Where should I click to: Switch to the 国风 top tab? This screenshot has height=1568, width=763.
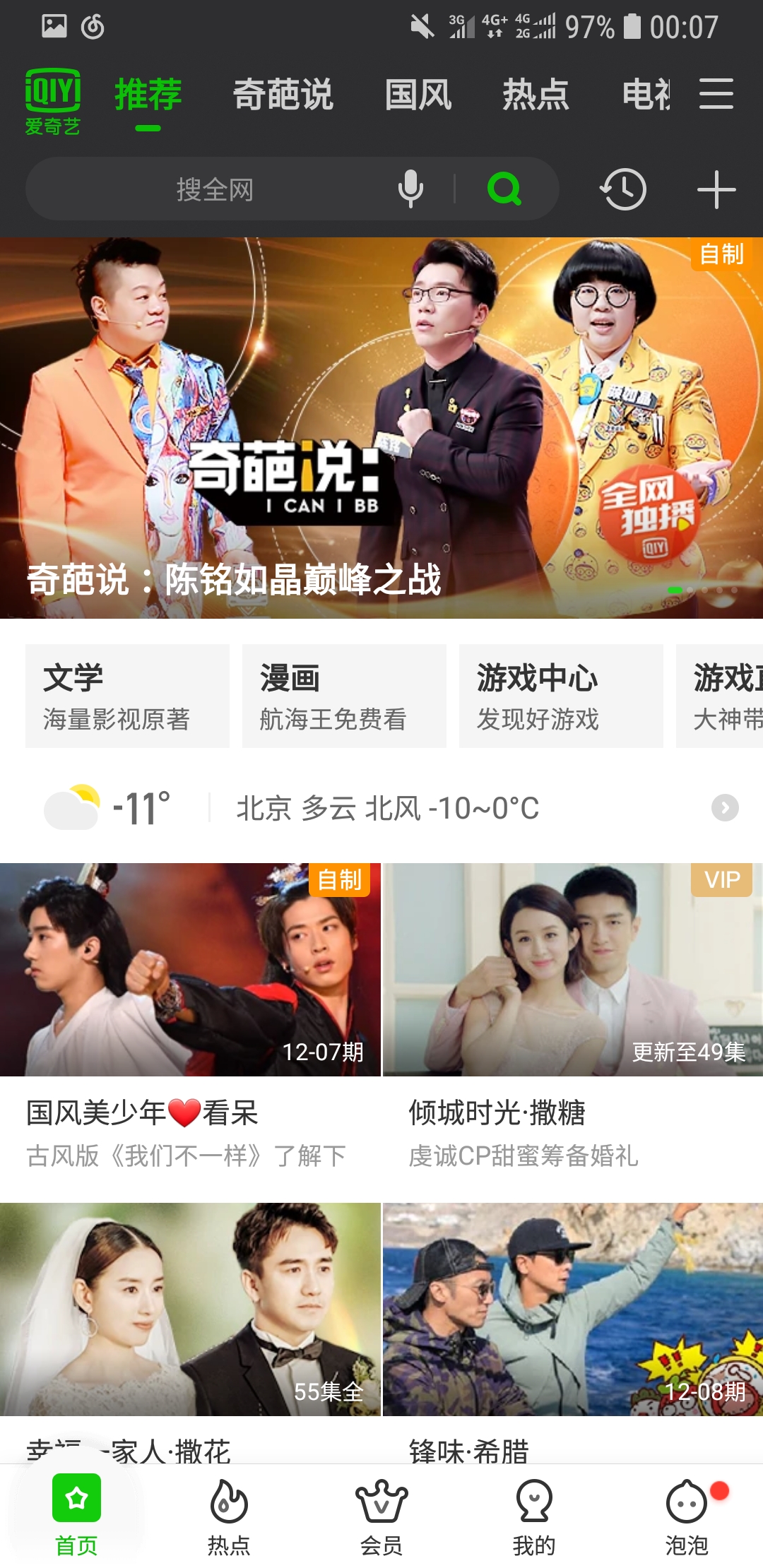[x=418, y=94]
